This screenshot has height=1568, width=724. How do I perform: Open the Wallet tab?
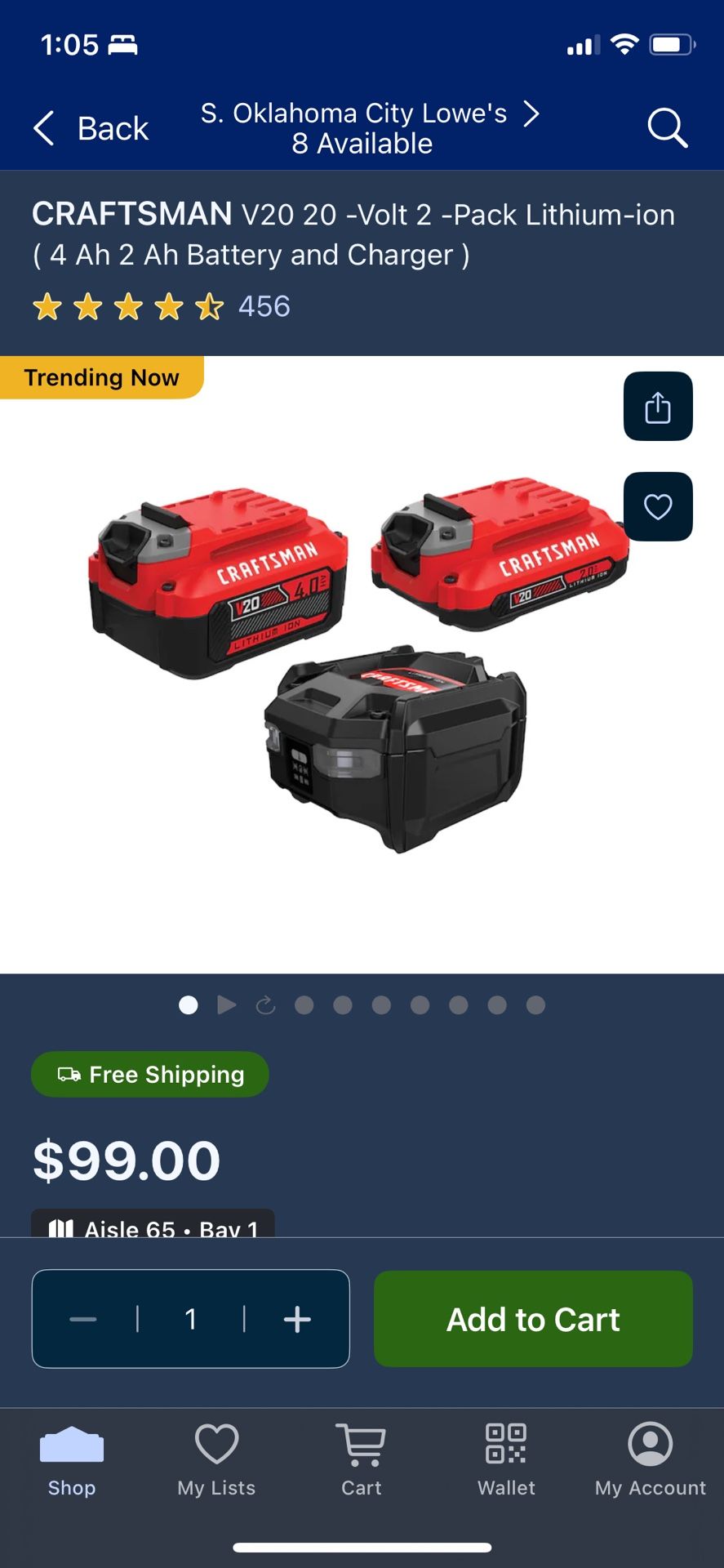coord(506,1460)
